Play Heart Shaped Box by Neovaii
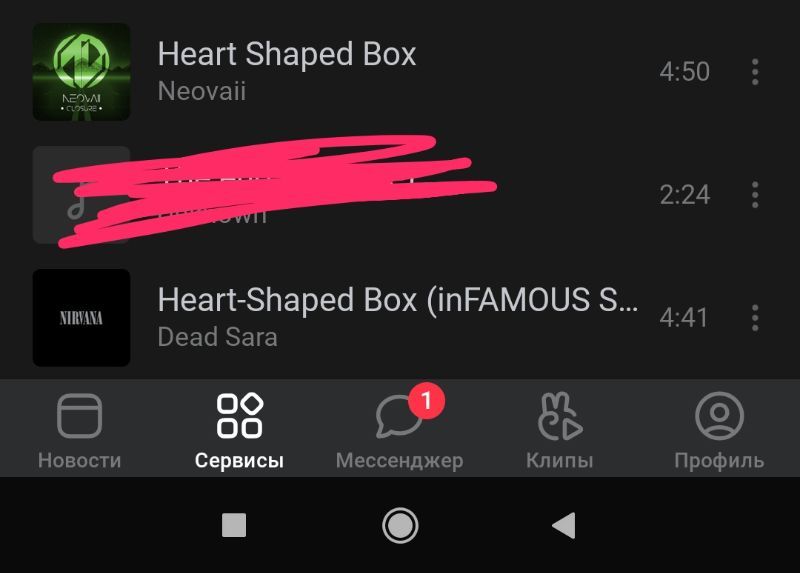Viewport: 800px width, 573px height. click(x=287, y=71)
